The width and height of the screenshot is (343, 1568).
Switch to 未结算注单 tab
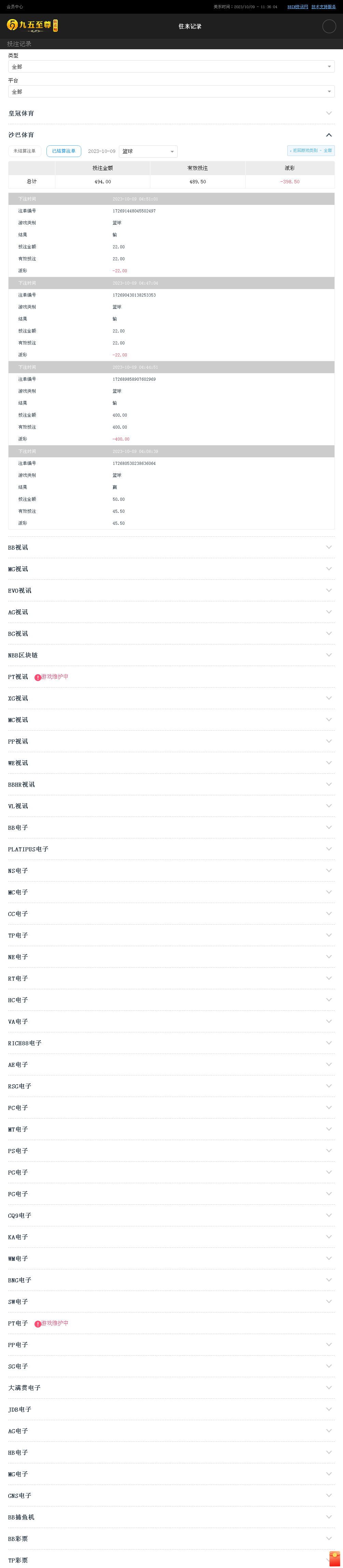coord(25,151)
